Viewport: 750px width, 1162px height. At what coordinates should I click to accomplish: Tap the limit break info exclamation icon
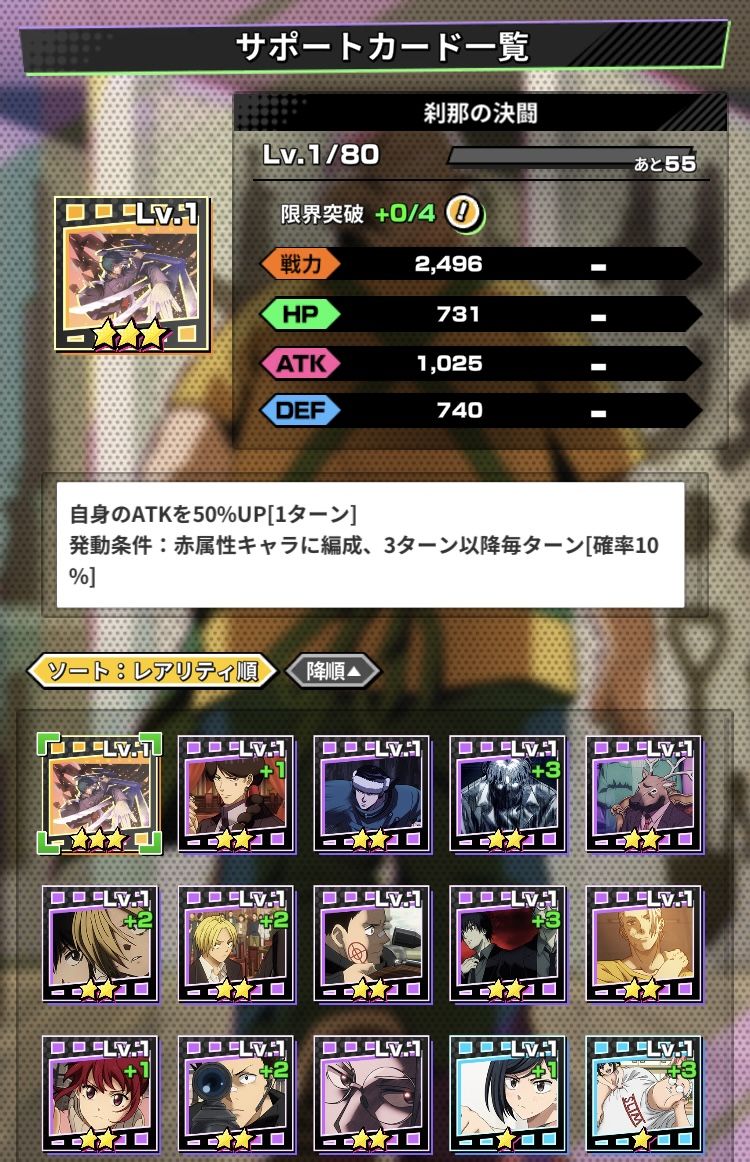(464, 212)
